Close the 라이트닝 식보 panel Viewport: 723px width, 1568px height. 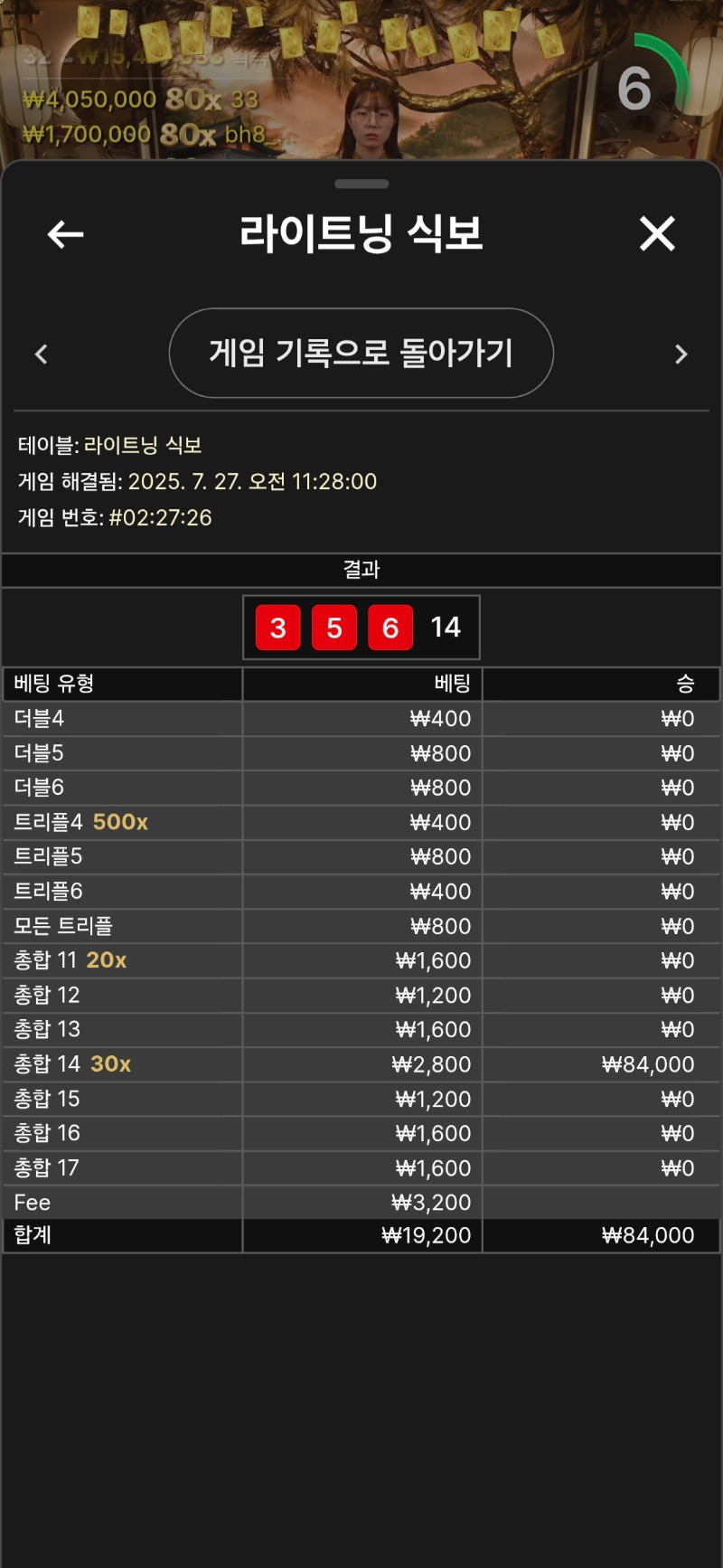click(x=657, y=234)
